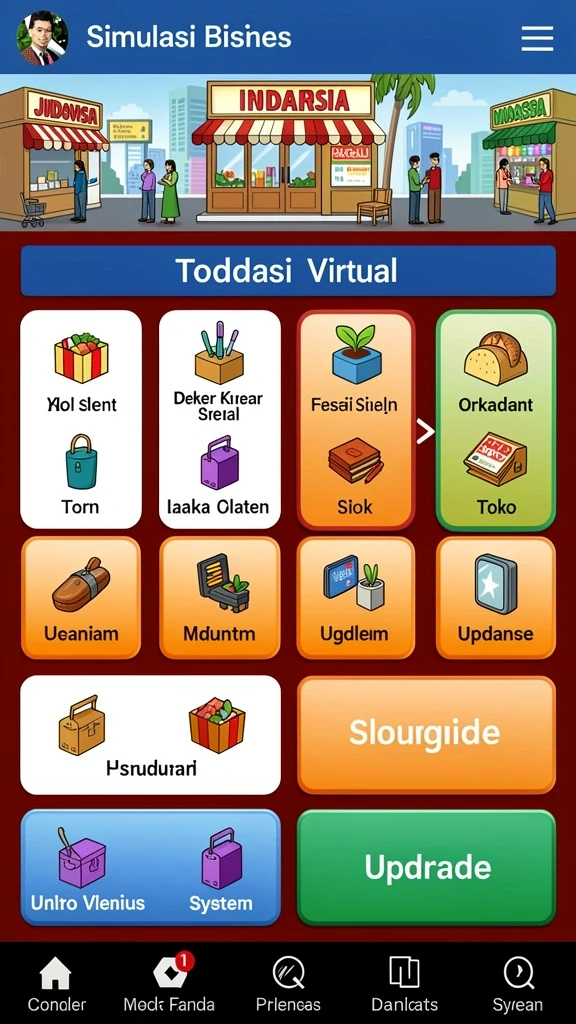Open the Hsnudurari card
The width and height of the screenshot is (576, 1024).
point(150,735)
